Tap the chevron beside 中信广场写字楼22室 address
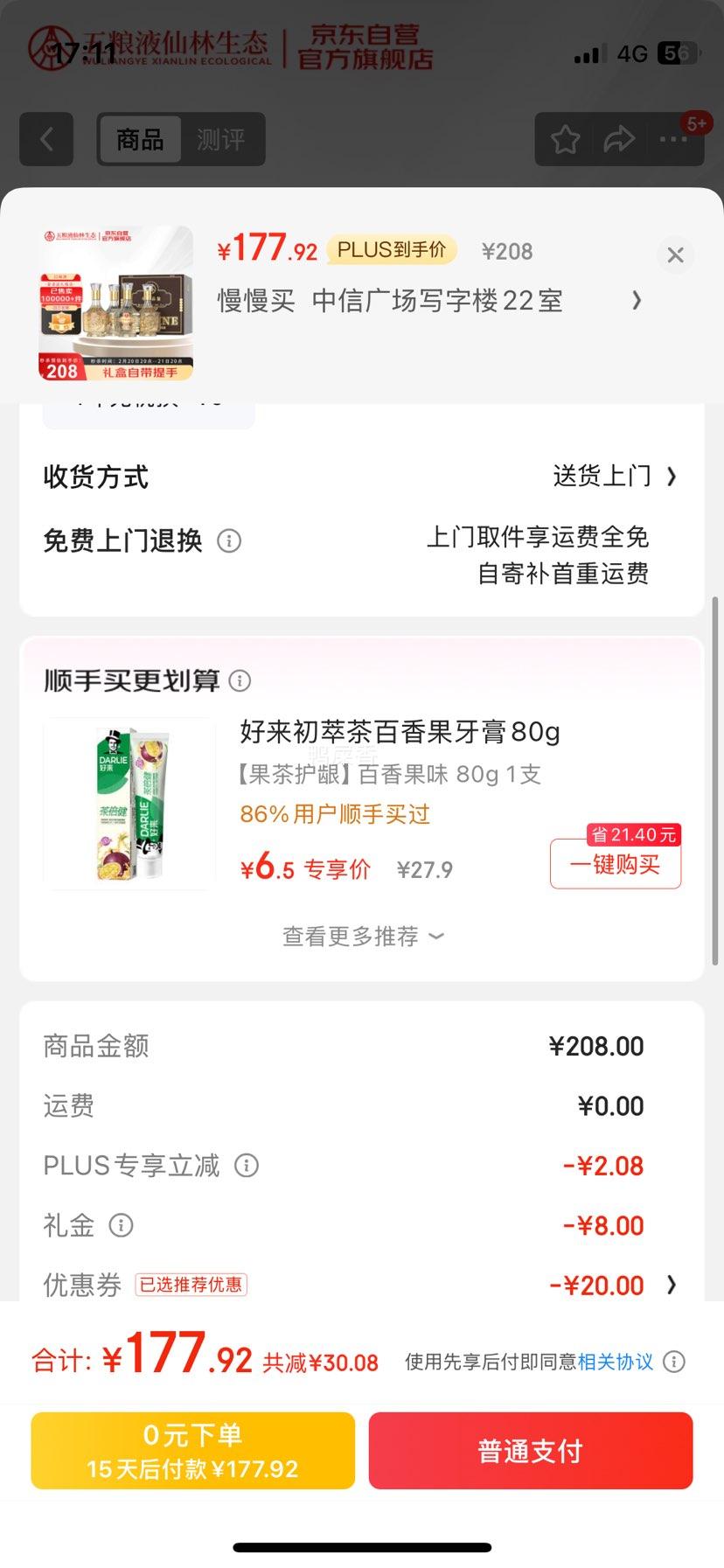Image resolution: width=724 pixels, height=1568 pixels. (637, 300)
